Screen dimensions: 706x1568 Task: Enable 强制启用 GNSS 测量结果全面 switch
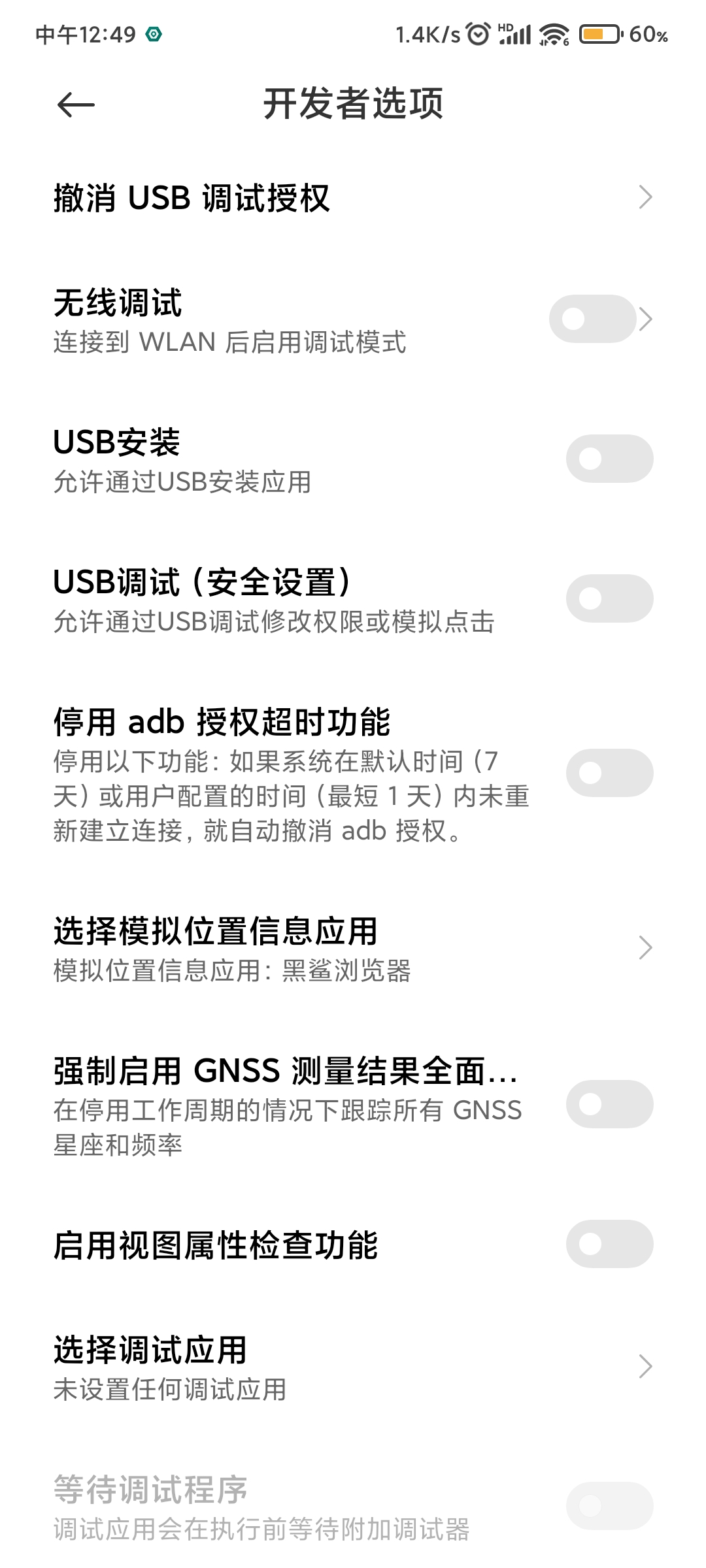tap(609, 1104)
